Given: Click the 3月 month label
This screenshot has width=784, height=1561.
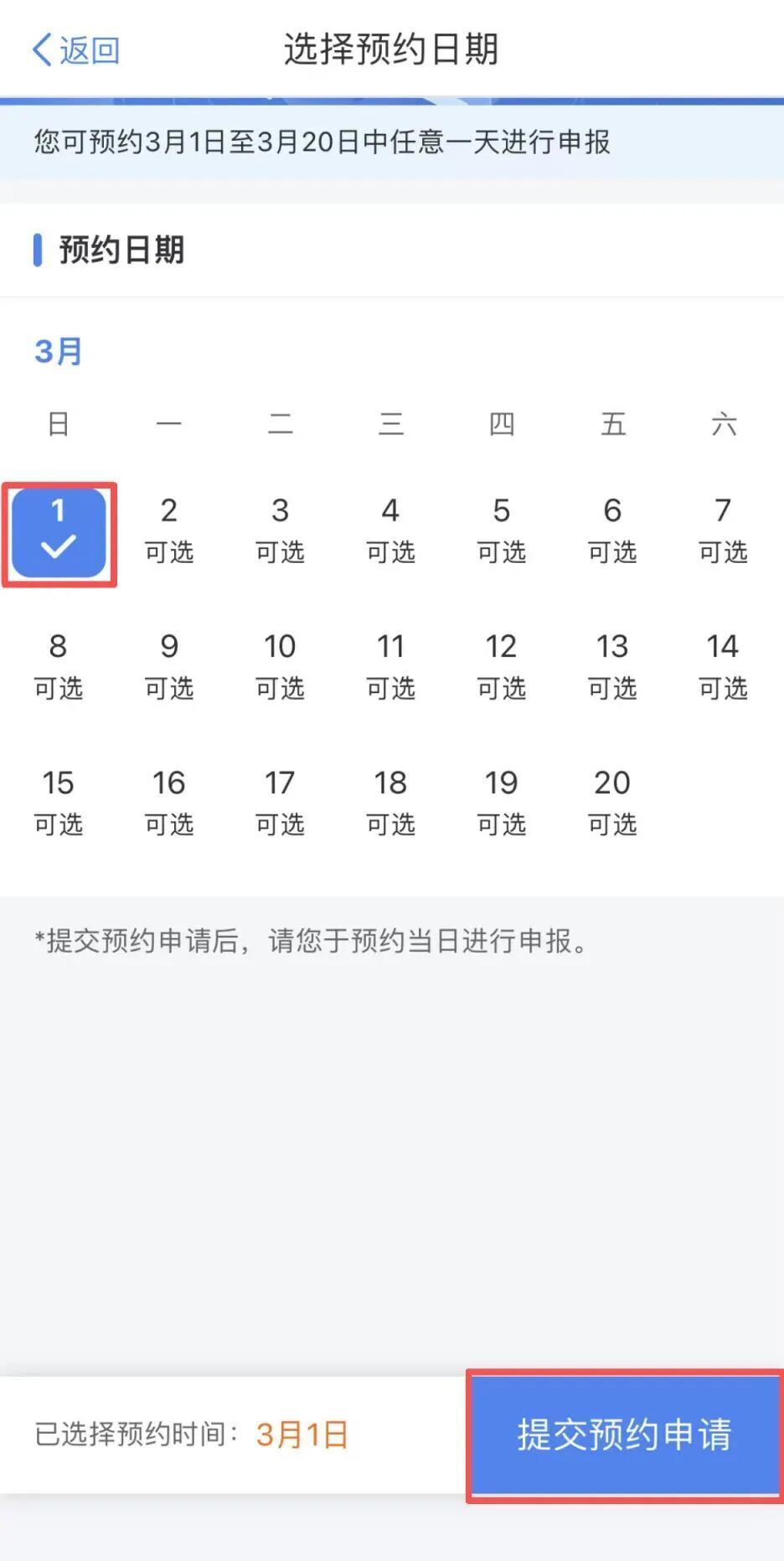Looking at the screenshot, I should tap(57, 351).
